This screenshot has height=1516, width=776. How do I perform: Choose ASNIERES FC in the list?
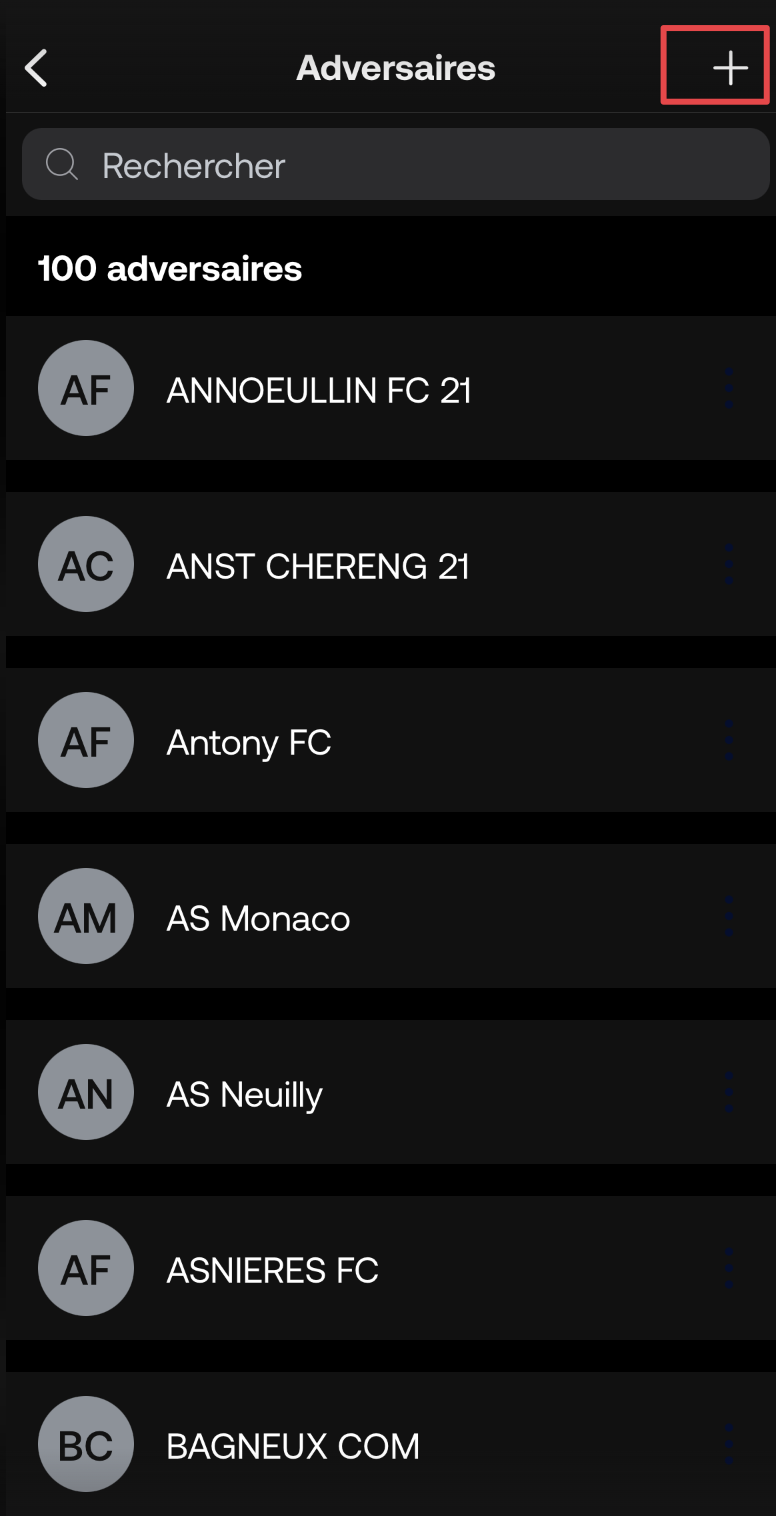pyautogui.click(x=388, y=1268)
